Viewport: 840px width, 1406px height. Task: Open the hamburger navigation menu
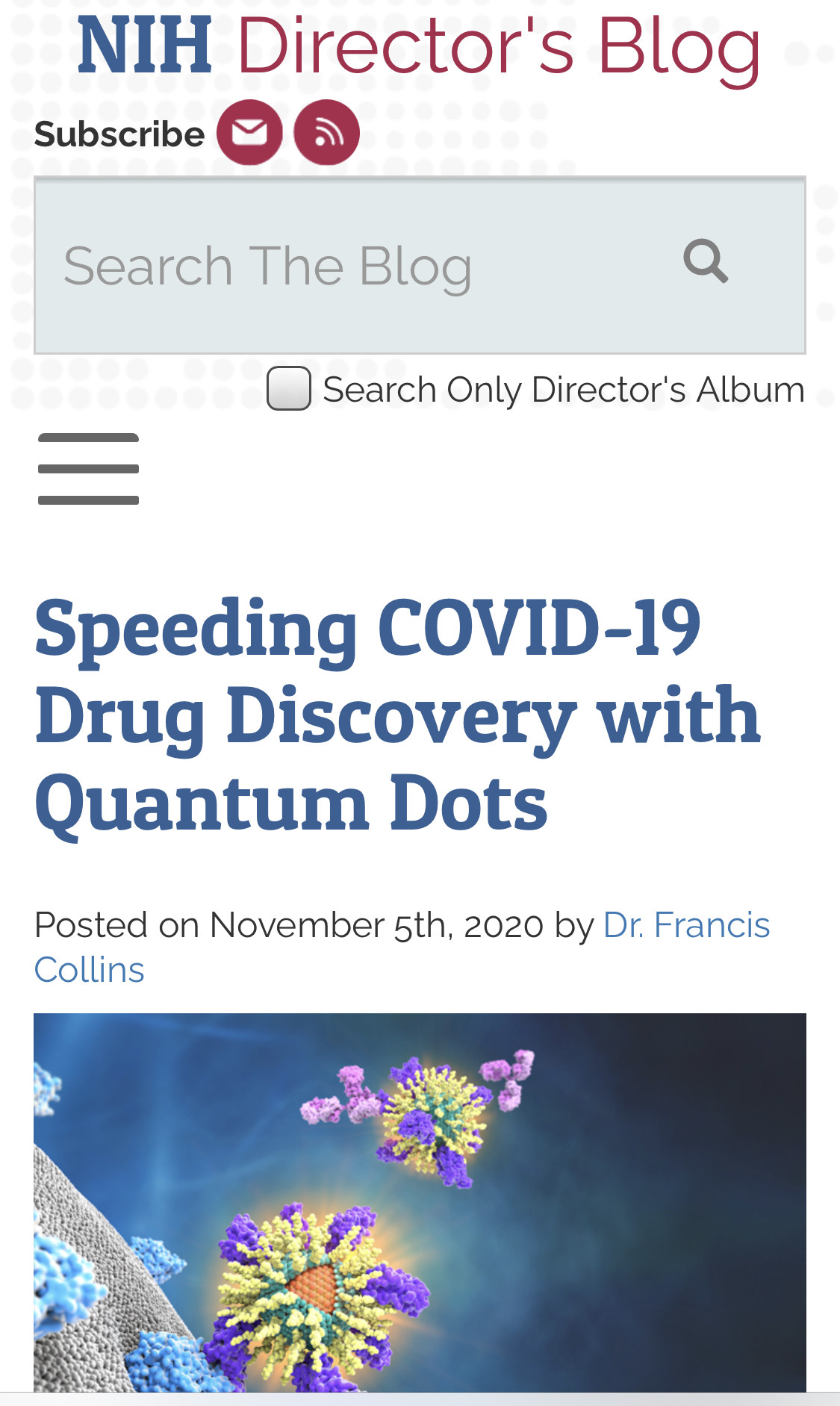(x=88, y=469)
